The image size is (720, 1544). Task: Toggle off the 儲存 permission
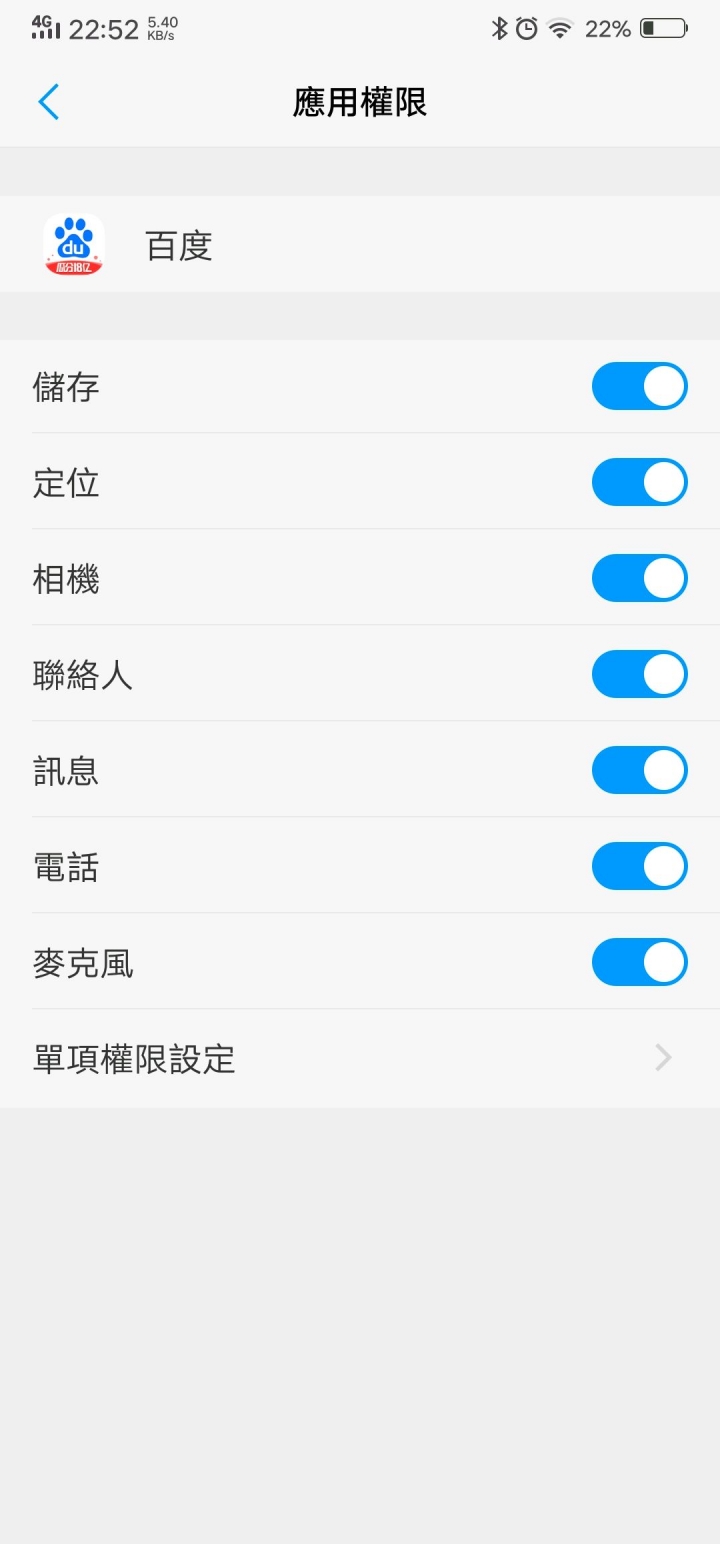coord(639,386)
